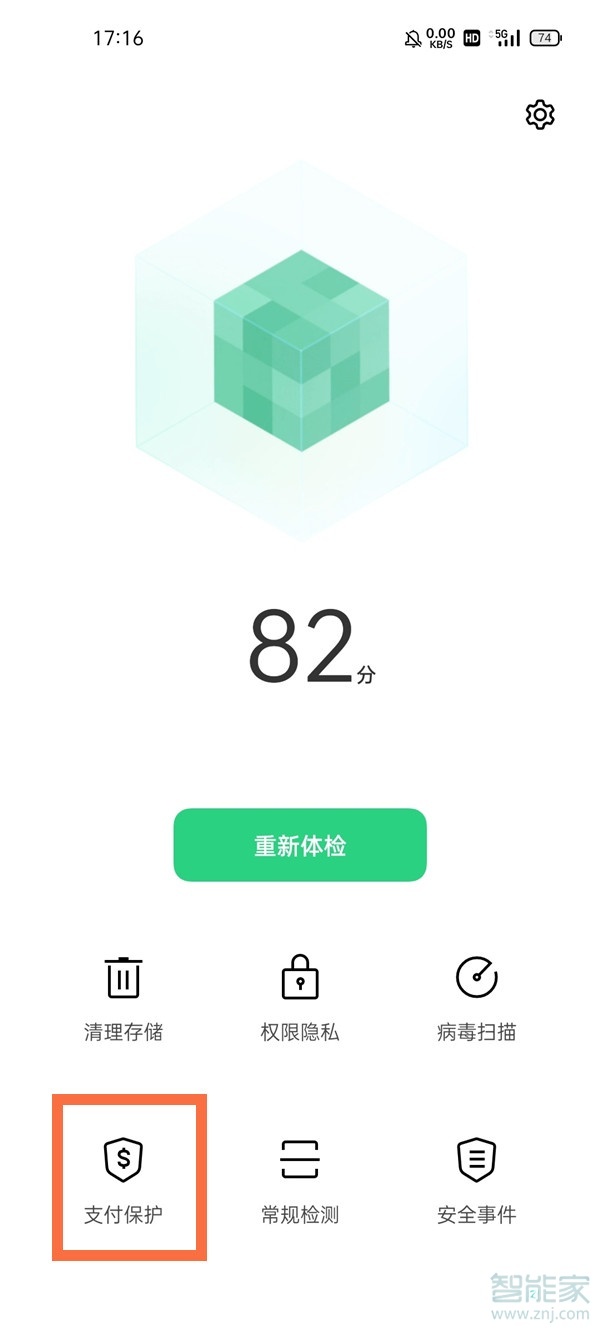
Task: Open the settings gear icon
Action: click(540, 115)
